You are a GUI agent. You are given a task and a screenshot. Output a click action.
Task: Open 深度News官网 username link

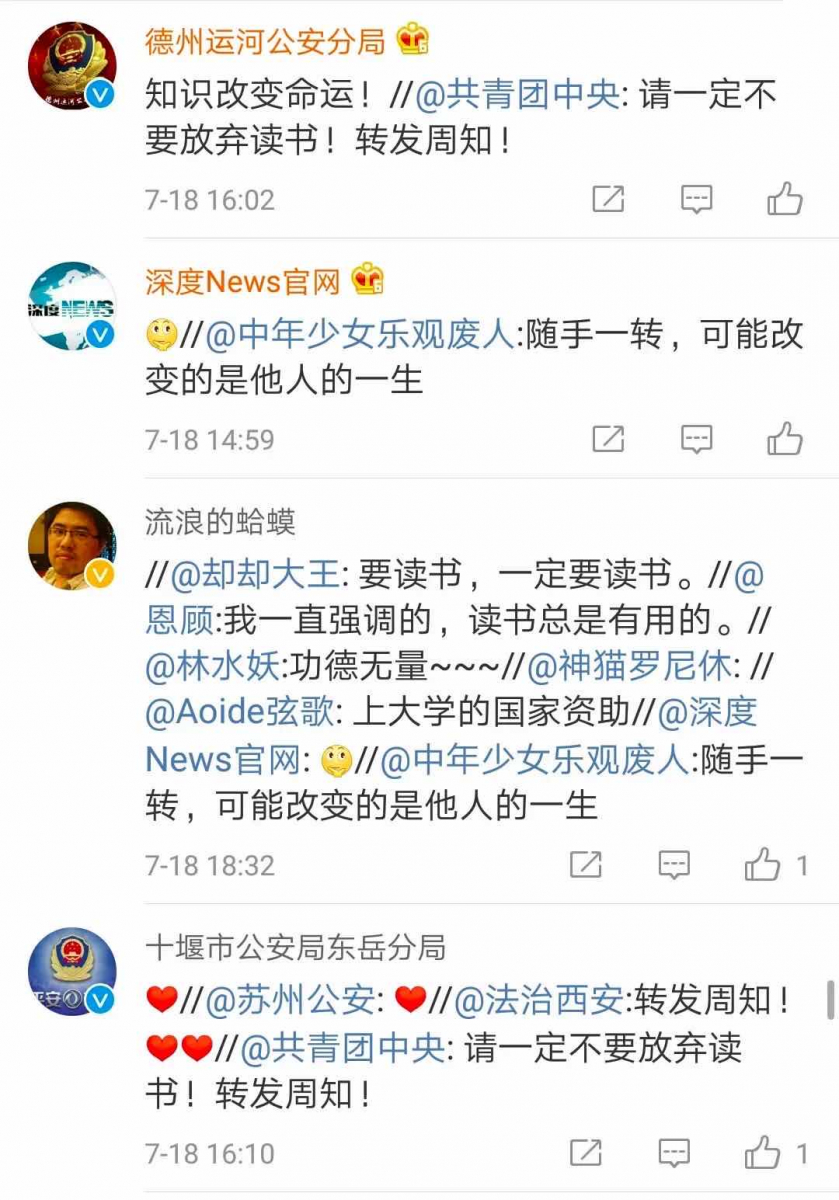tap(243, 282)
